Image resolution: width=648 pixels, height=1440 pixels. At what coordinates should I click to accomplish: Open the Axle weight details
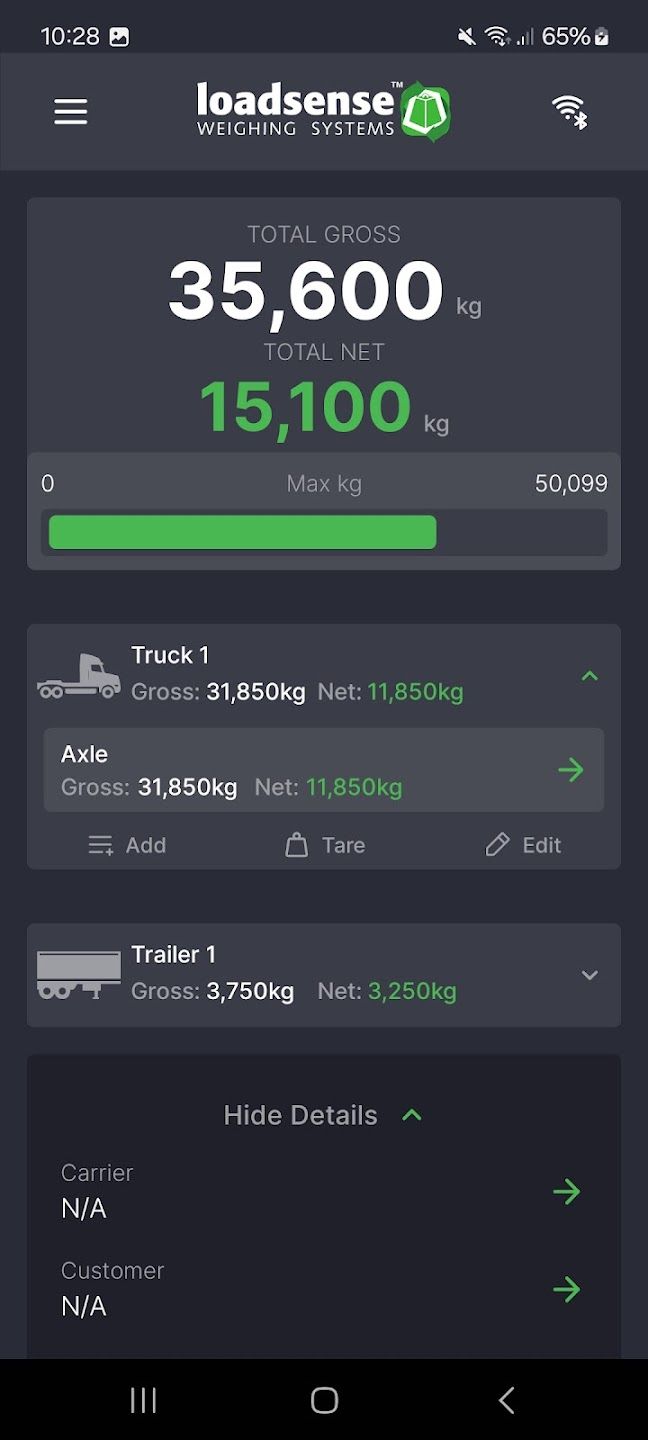tap(570, 770)
